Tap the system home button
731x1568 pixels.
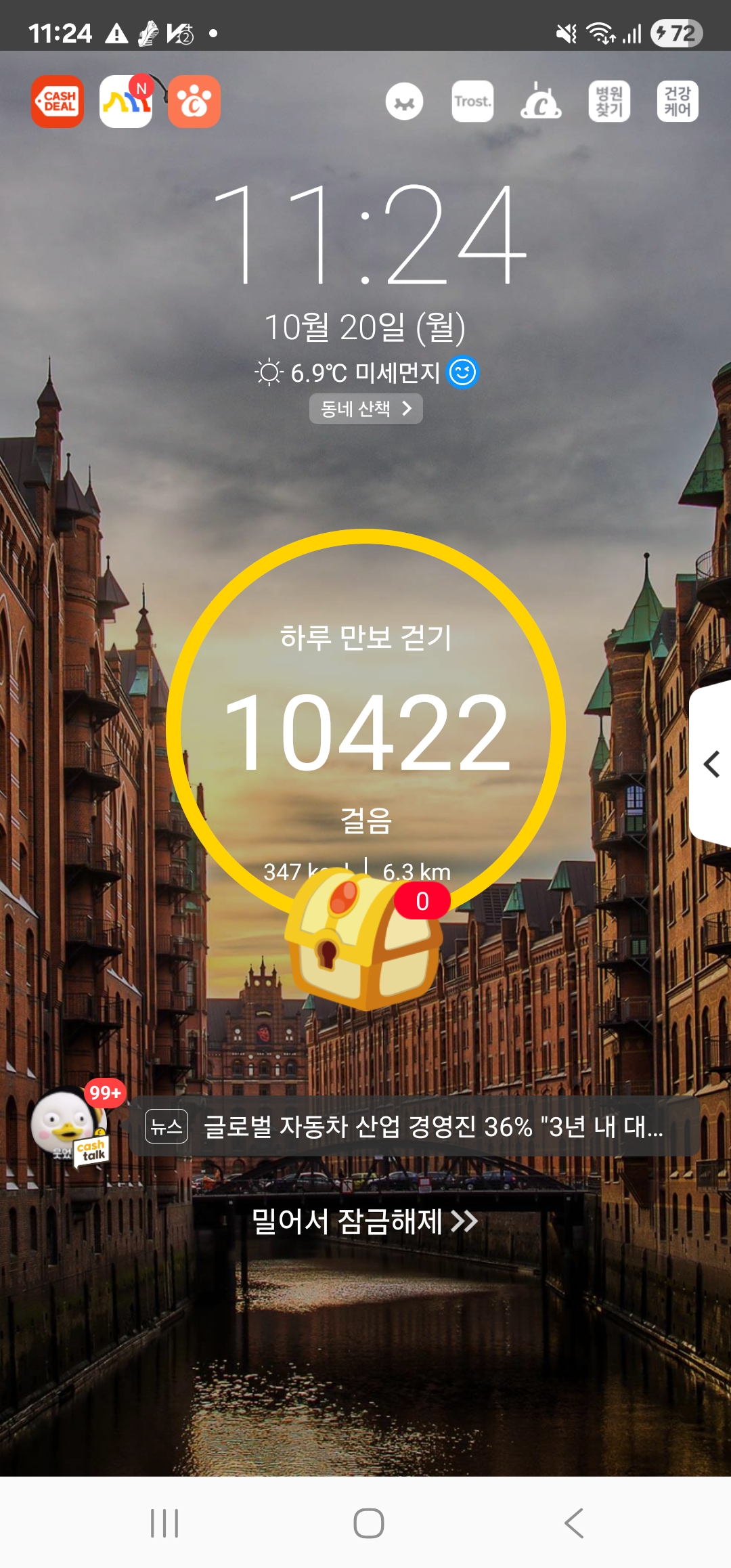[368, 1523]
